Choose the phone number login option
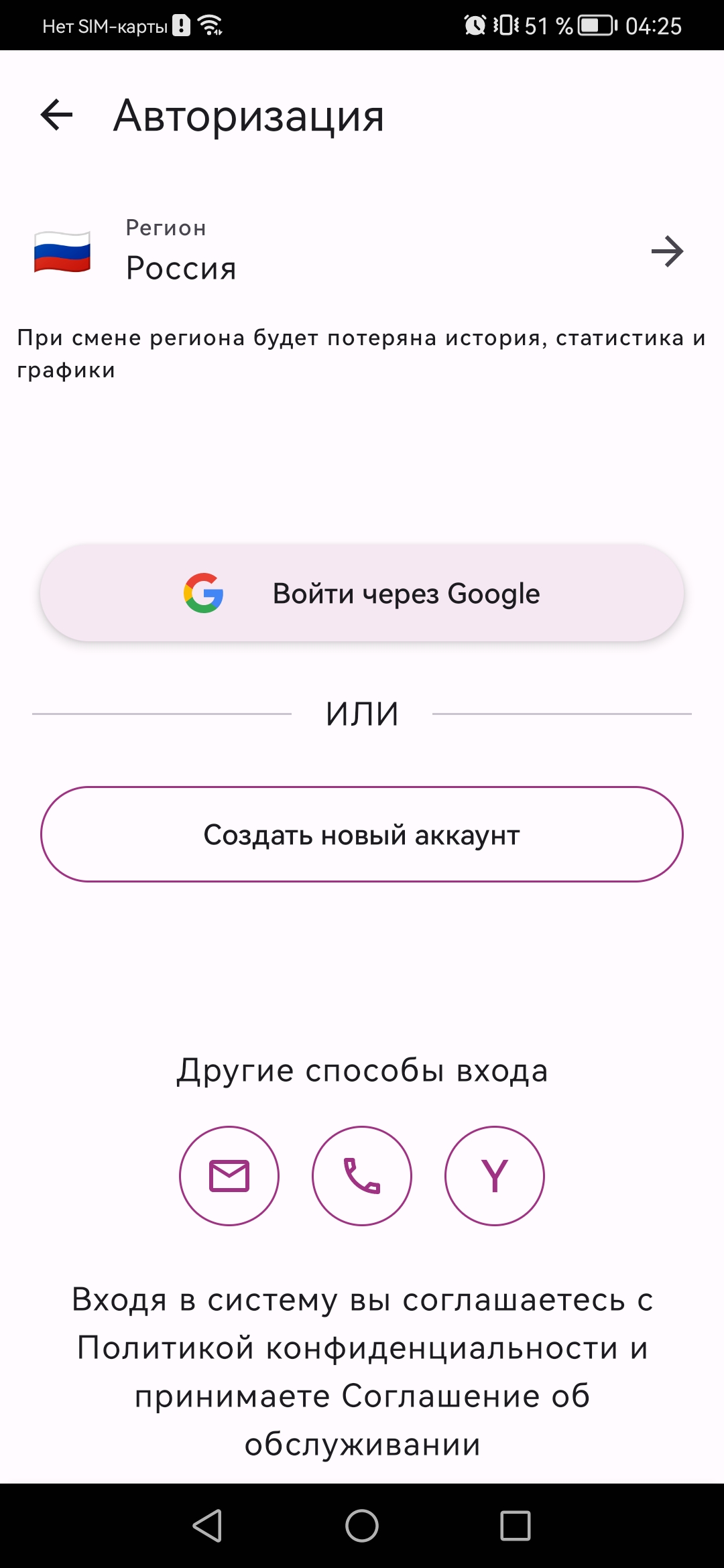The image size is (724, 1568). (362, 1176)
